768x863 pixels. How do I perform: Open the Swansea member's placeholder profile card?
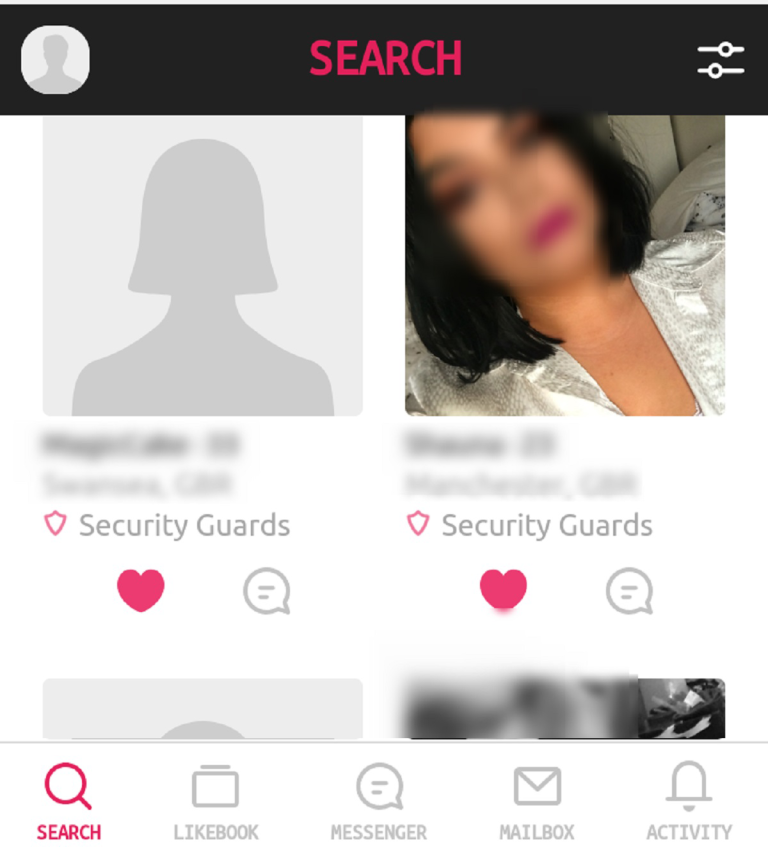click(x=202, y=265)
